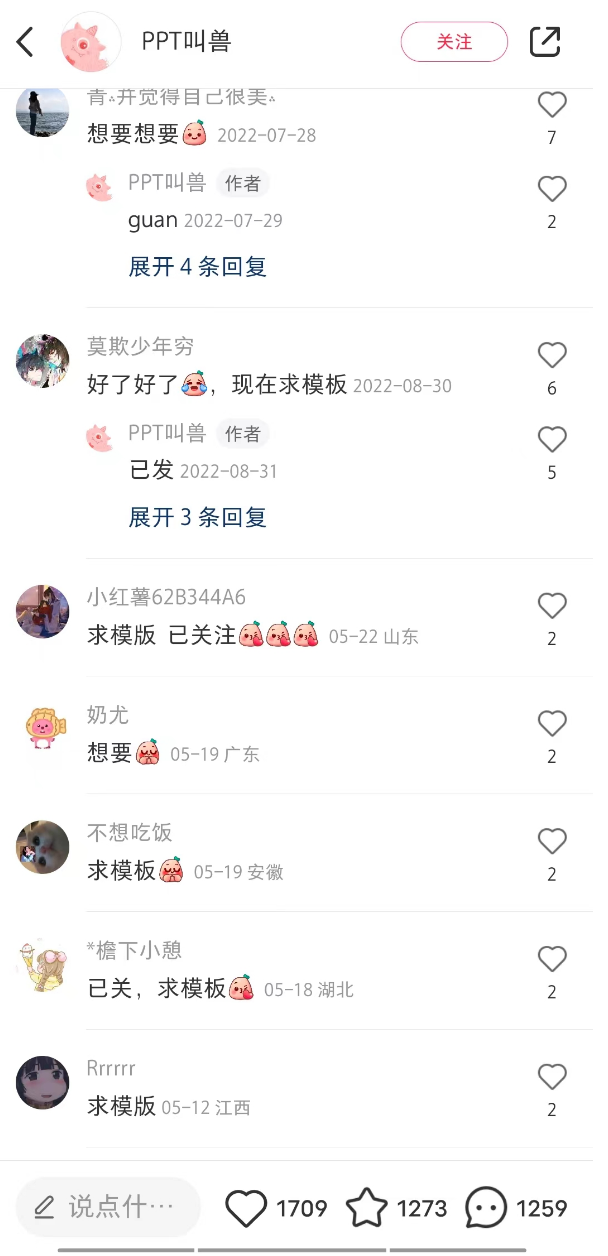Open Rrrrrr's profile avatar
Viewport: 608px width, 1256px height.
coord(43,1083)
